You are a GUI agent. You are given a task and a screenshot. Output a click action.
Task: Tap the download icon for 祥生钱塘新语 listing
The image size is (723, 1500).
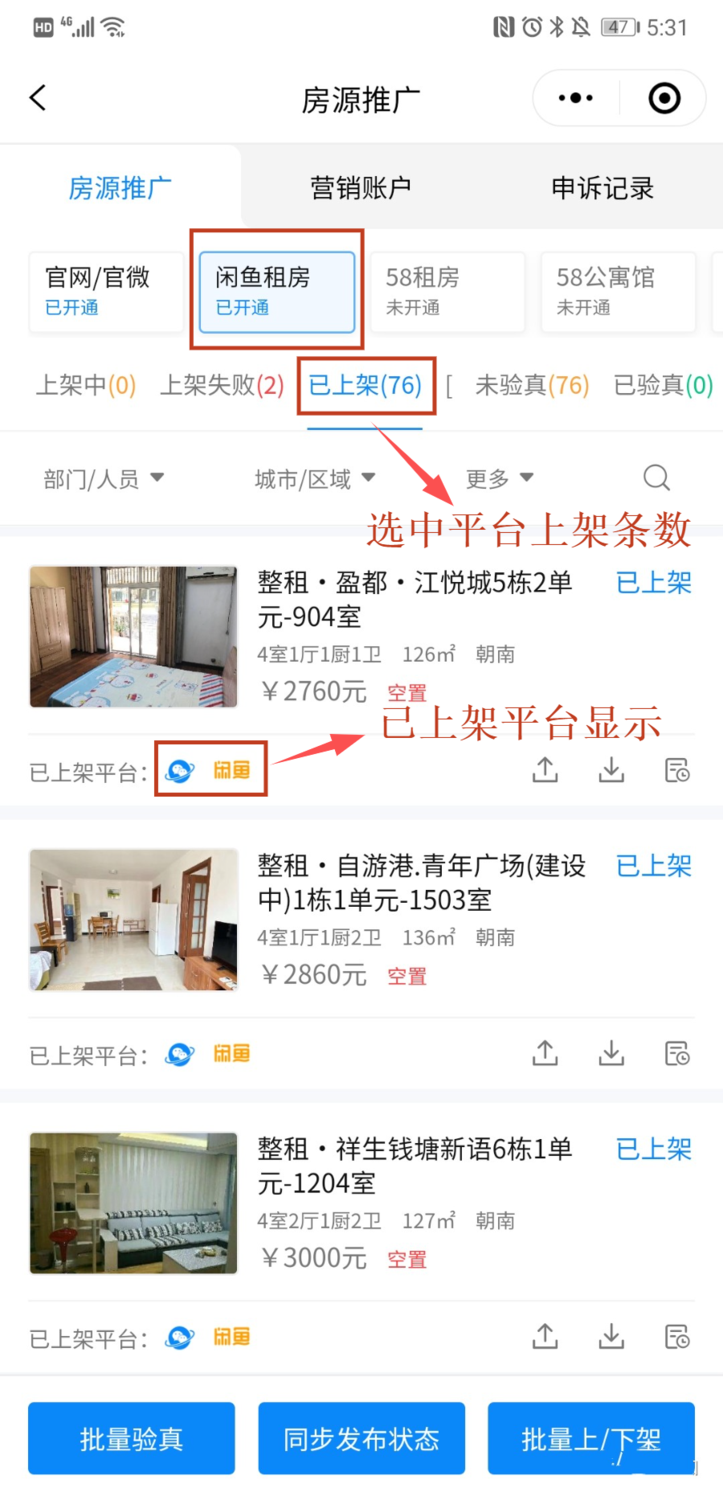611,1336
